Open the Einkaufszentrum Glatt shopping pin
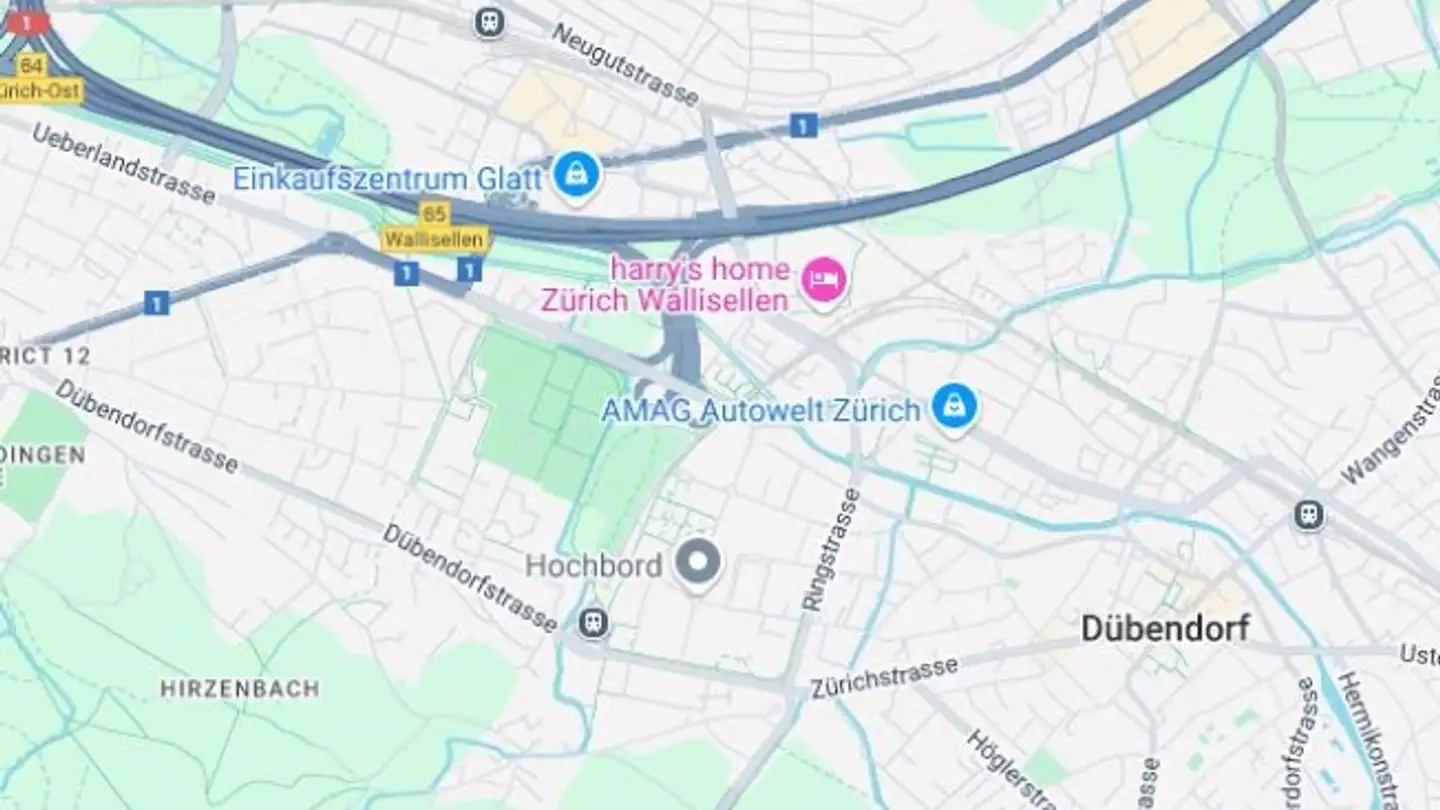The image size is (1440, 810). [x=577, y=175]
